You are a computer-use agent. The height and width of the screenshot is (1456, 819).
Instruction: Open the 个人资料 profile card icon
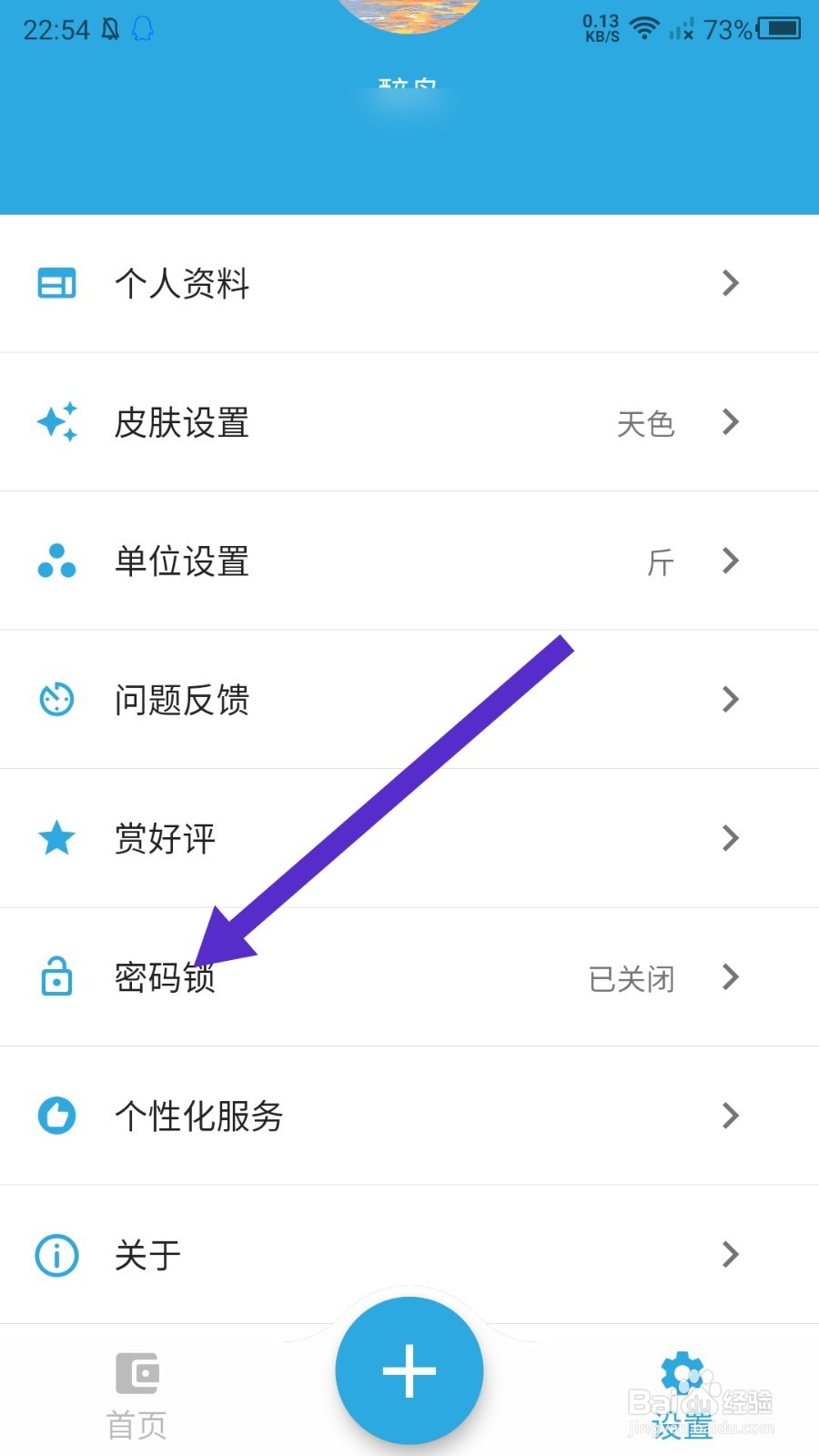[x=56, y=284]
